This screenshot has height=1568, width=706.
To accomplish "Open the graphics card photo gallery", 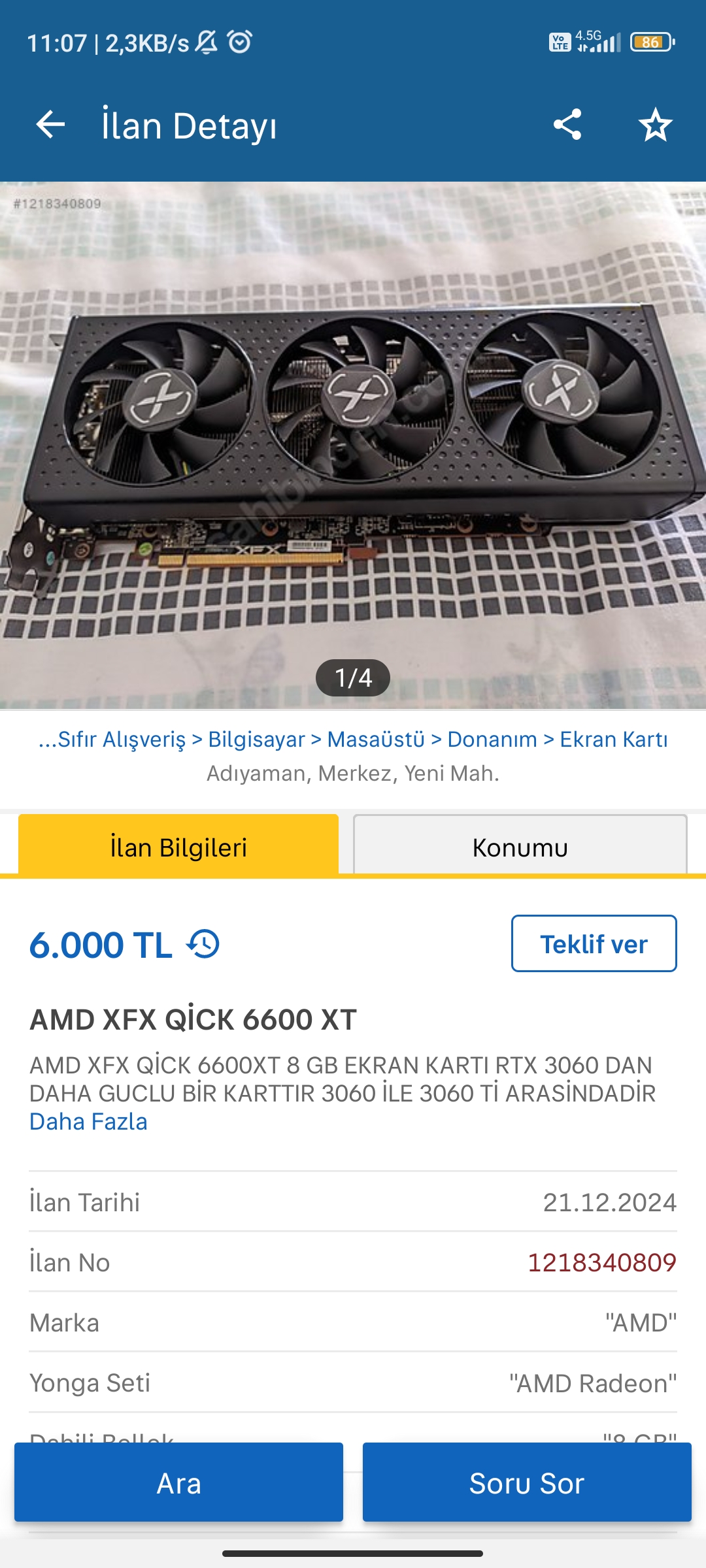I will 353,444.
